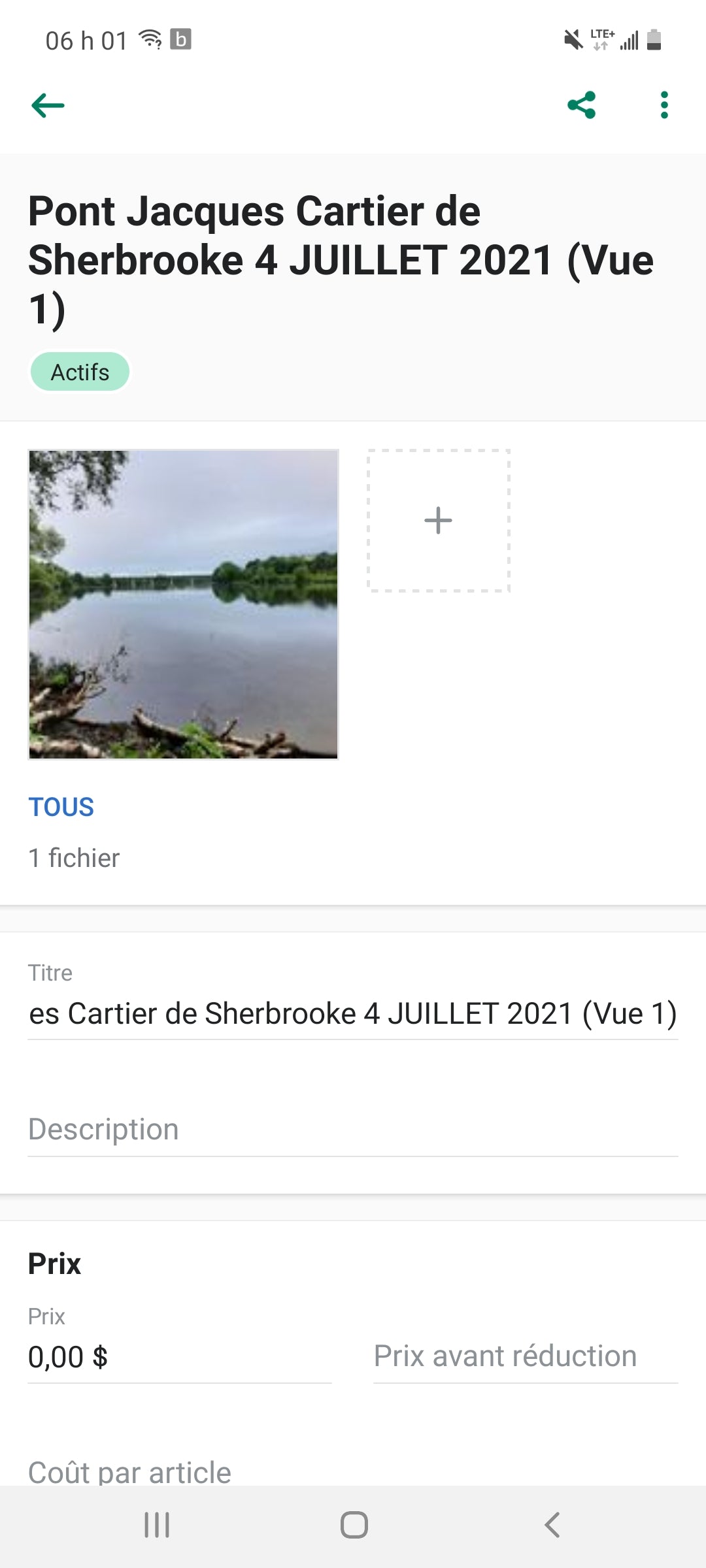Go back using the green arrow

[48, 105]
